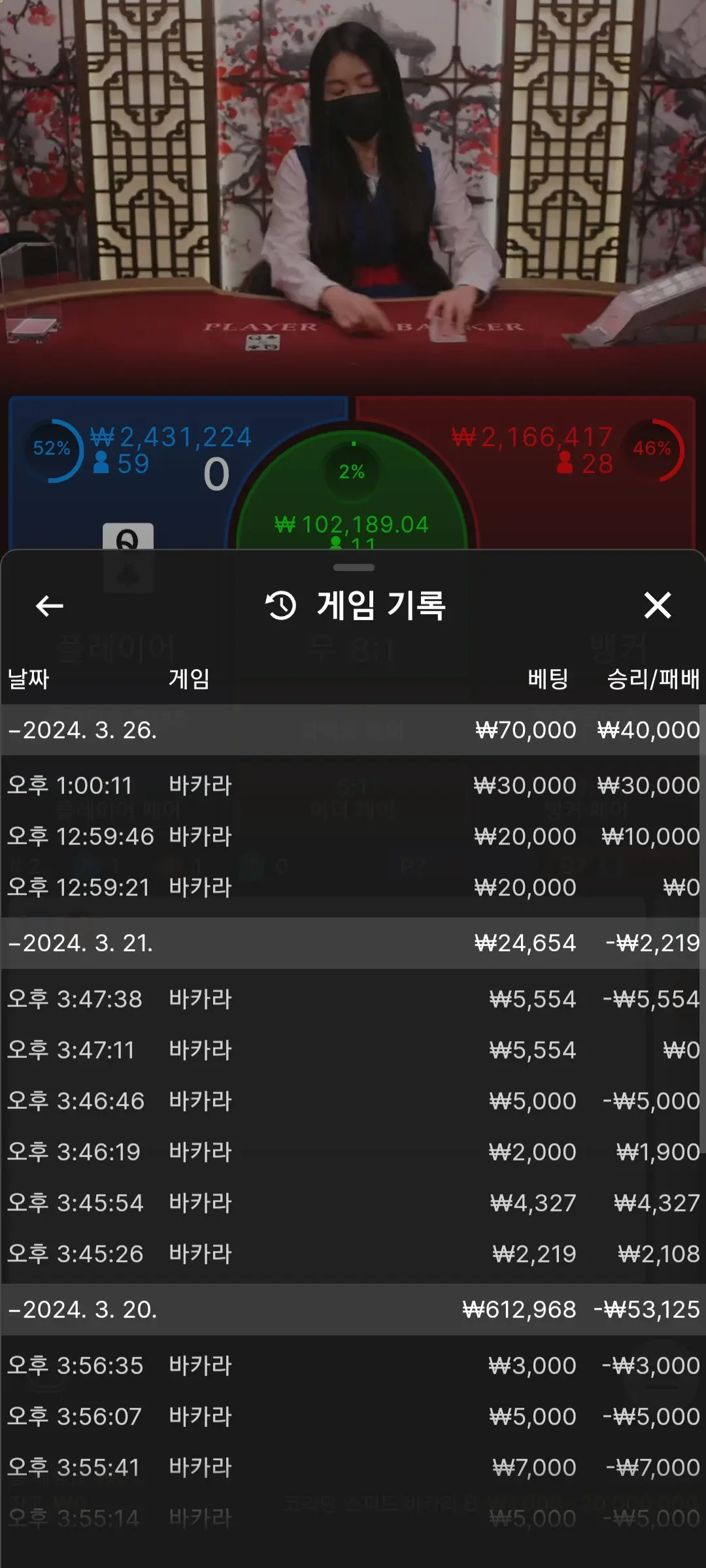Open the 오후 3:55:41 바카라 record
Image resolution: width=706 pixels, height=1568 pixels.
[x=353, y=1467]
